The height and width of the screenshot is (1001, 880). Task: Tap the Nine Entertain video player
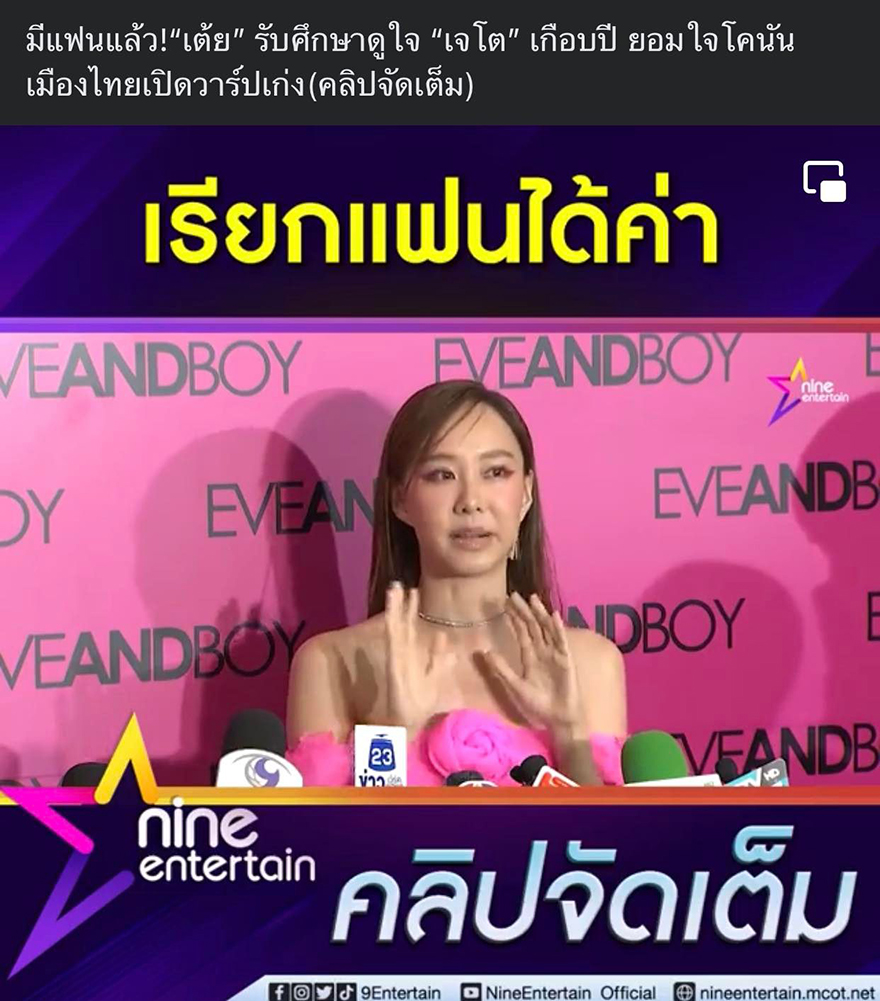click(x=440, y=560)
